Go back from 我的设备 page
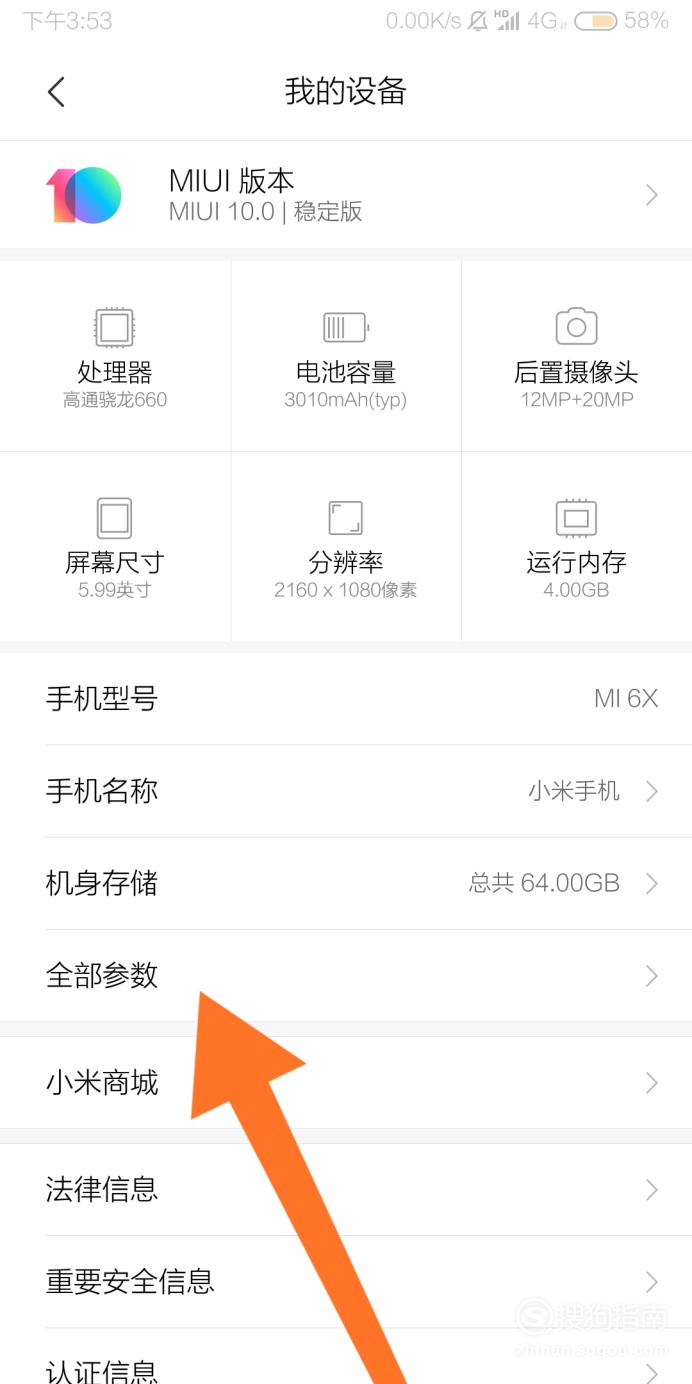692x1384 pixels. click(x=56, y=92)
